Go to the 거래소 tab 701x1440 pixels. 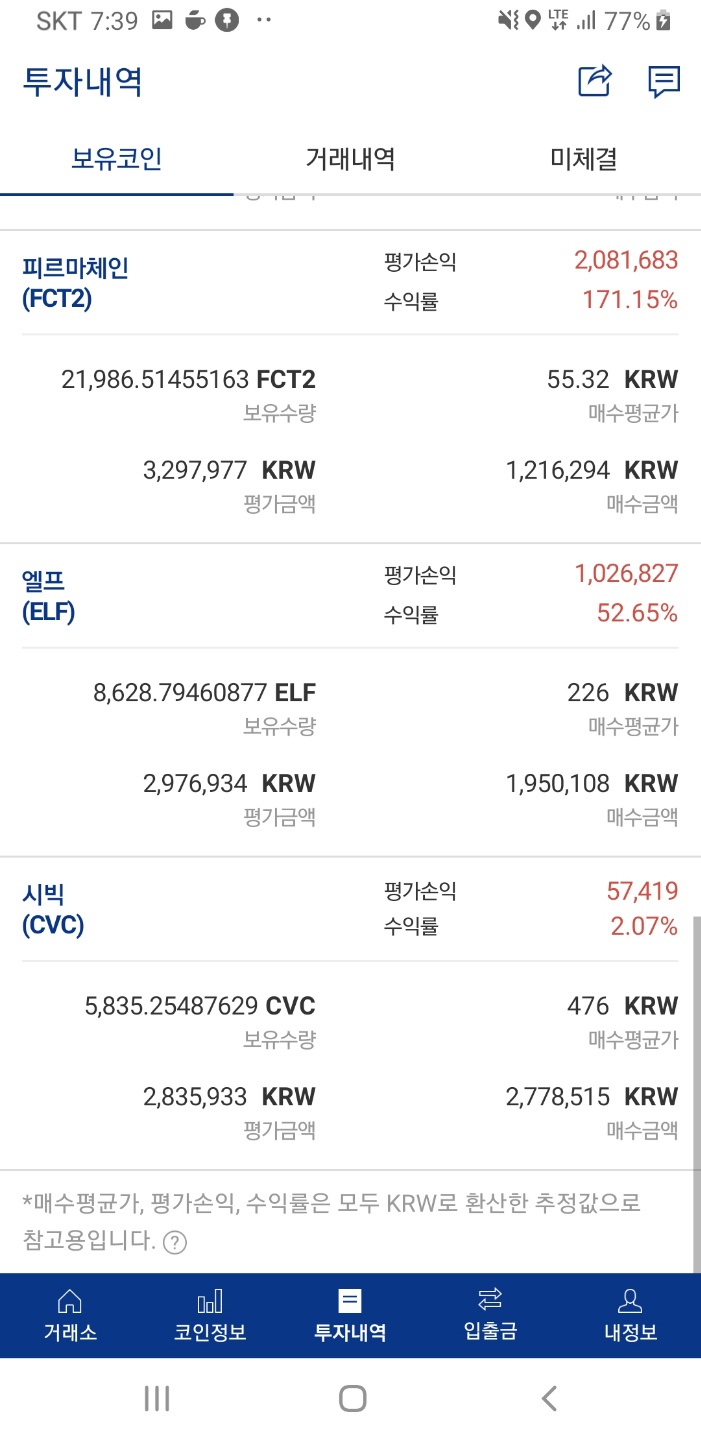70,1315
